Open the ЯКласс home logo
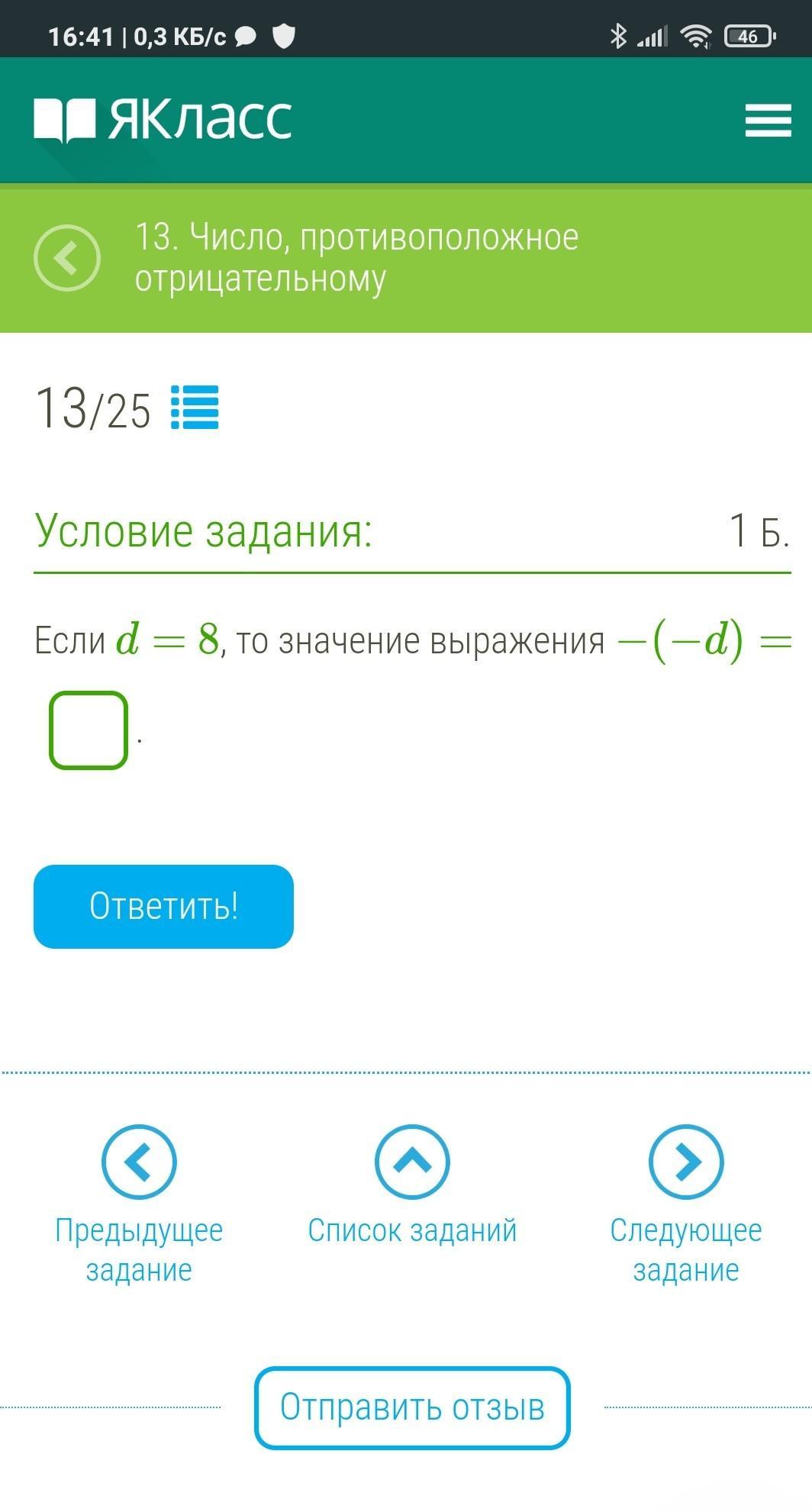812x1512 pixels. point(163,120)
